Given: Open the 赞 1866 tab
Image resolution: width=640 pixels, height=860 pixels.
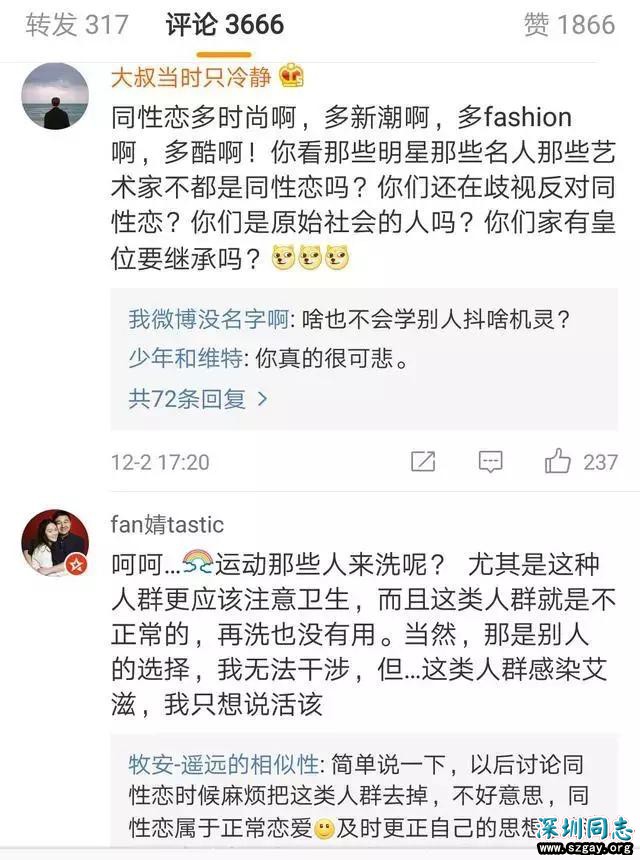Looking at the screenshot, I should tap(570, 25).
